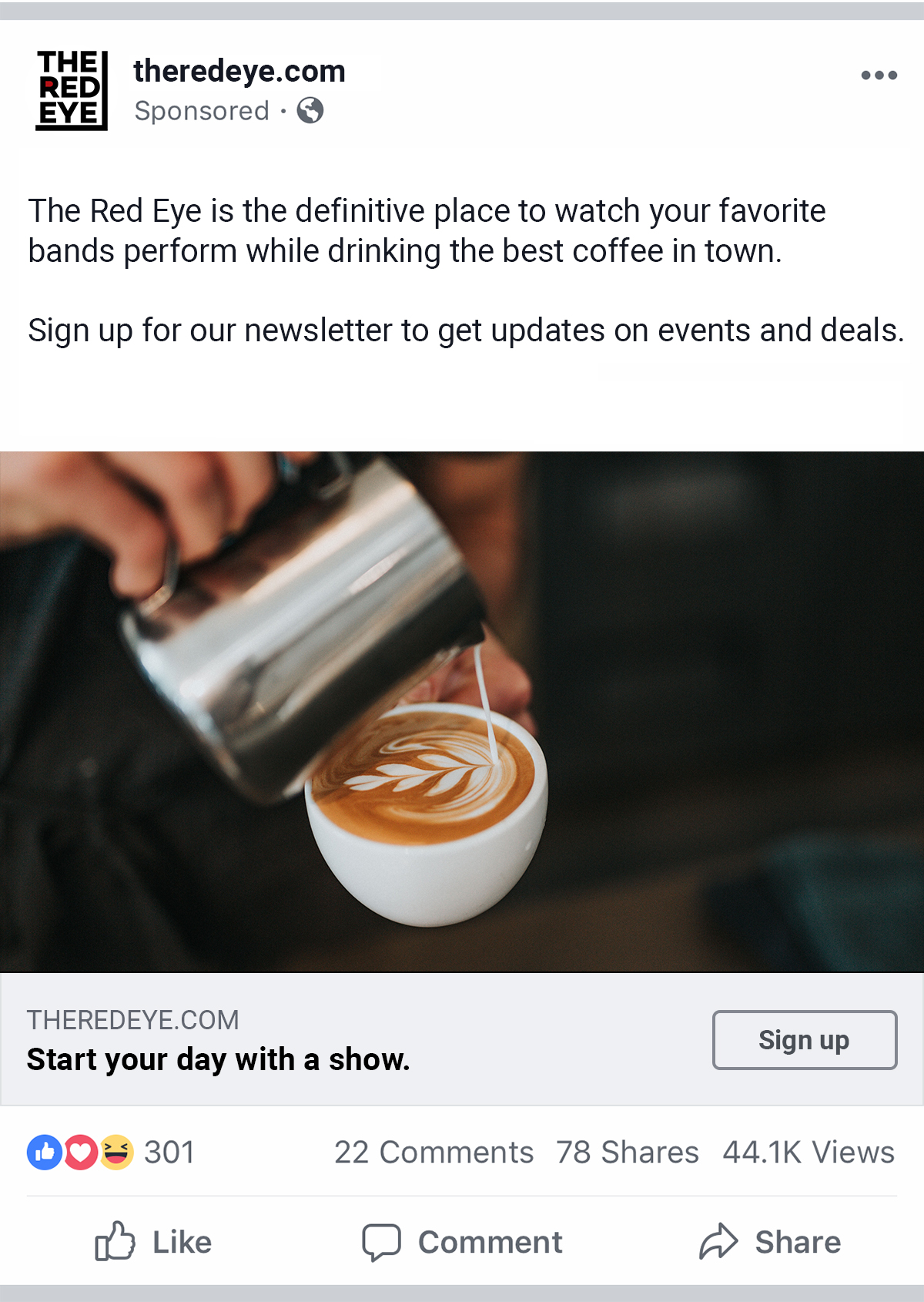Viewport: 924px width, 1302px height.
Task: Open the latte art ad image
Action: [x=462, y=711]
